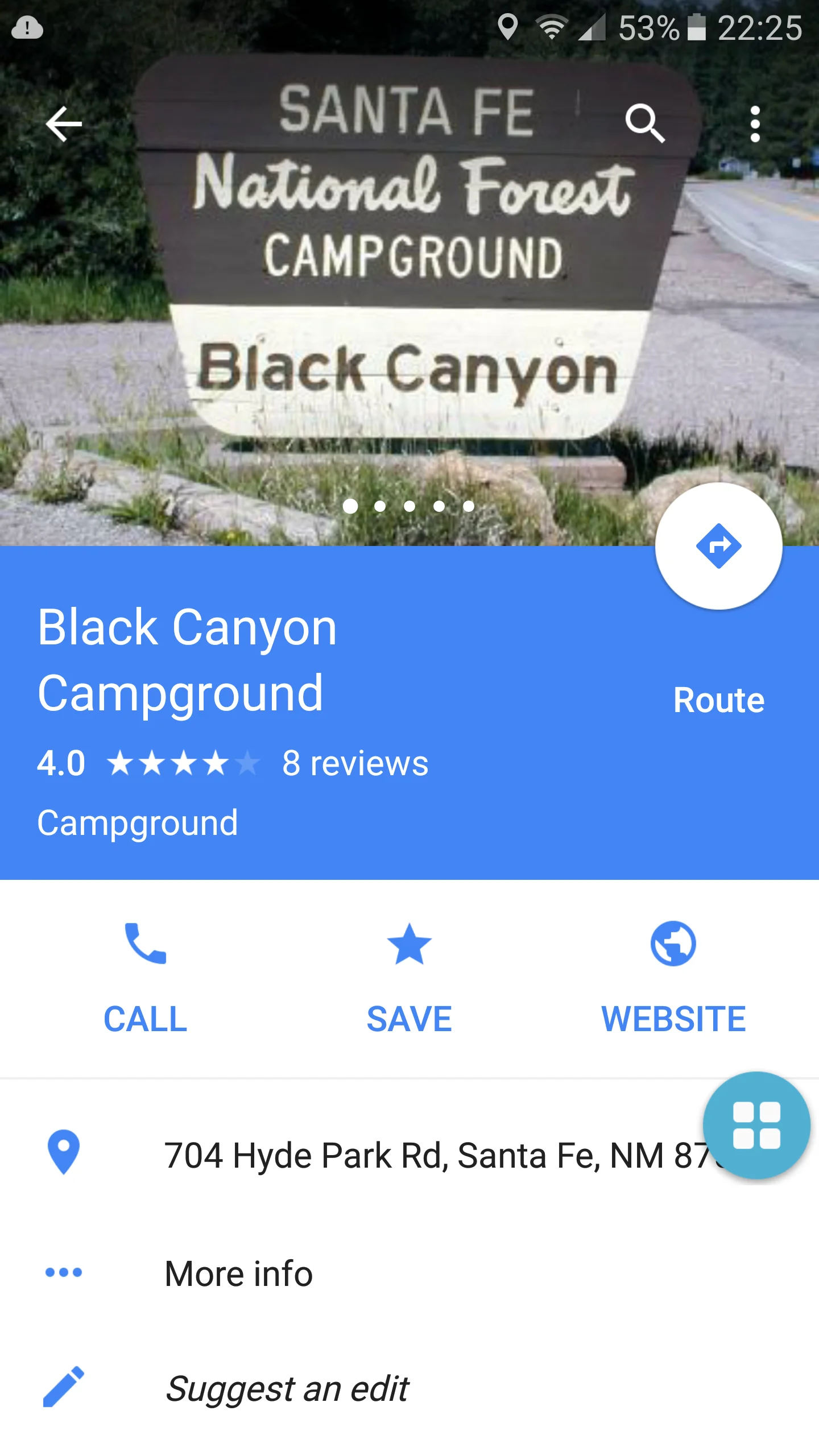View the 8 reviews
The height and width of the screenshot is (1456, 819).
pos(355,763)
